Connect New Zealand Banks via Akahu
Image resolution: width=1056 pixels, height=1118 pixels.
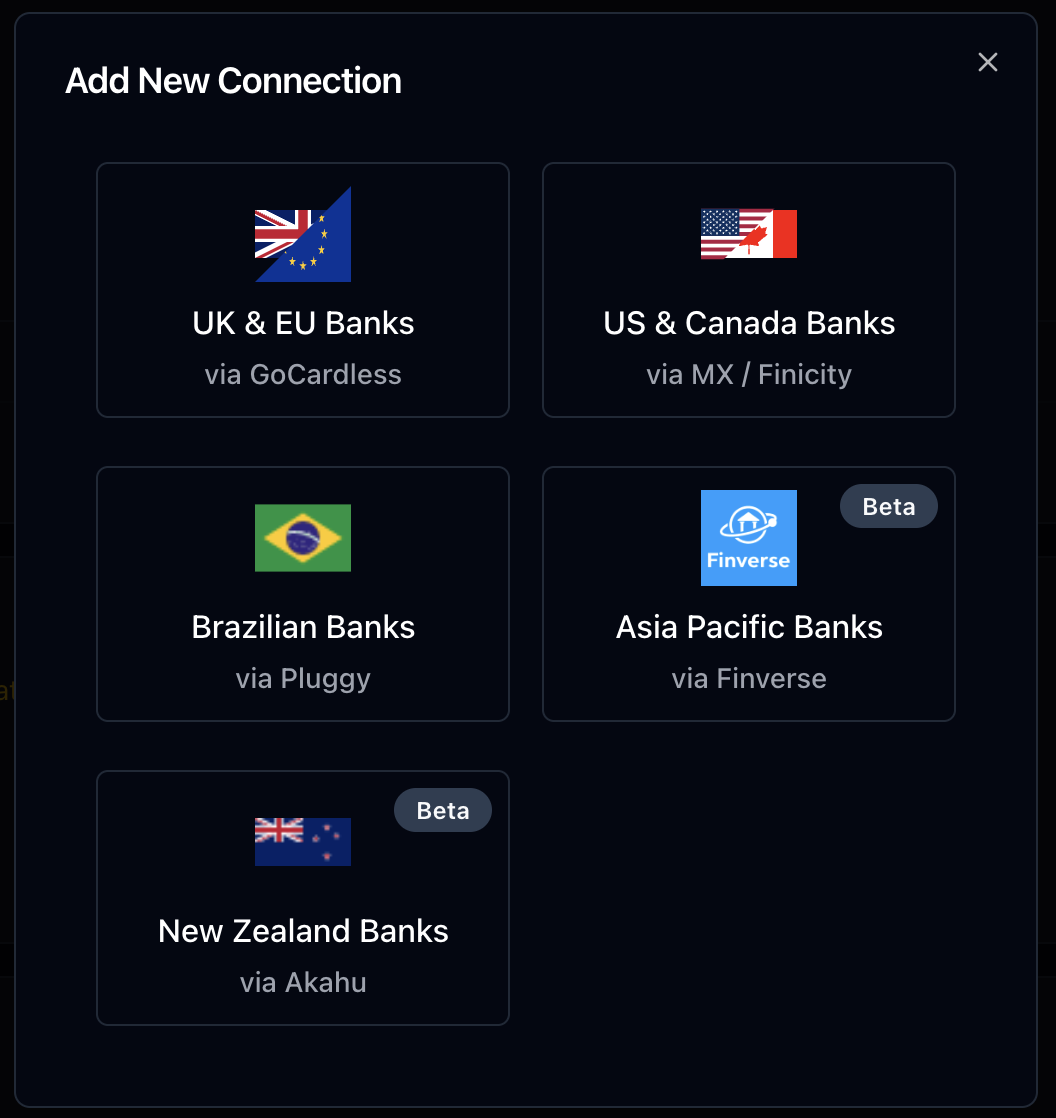303,898
